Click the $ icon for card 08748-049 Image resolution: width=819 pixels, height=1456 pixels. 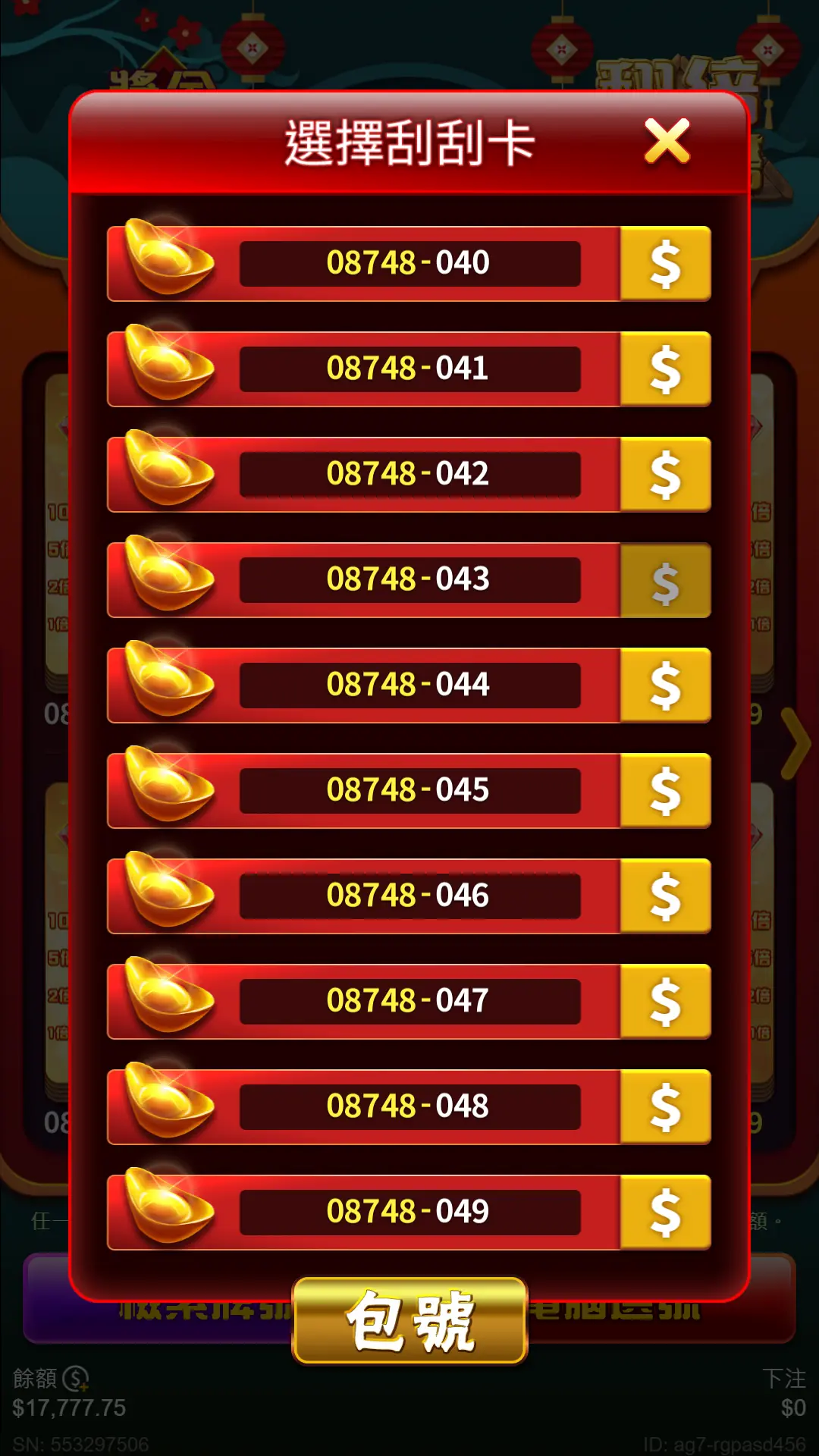coord(666,1211)
